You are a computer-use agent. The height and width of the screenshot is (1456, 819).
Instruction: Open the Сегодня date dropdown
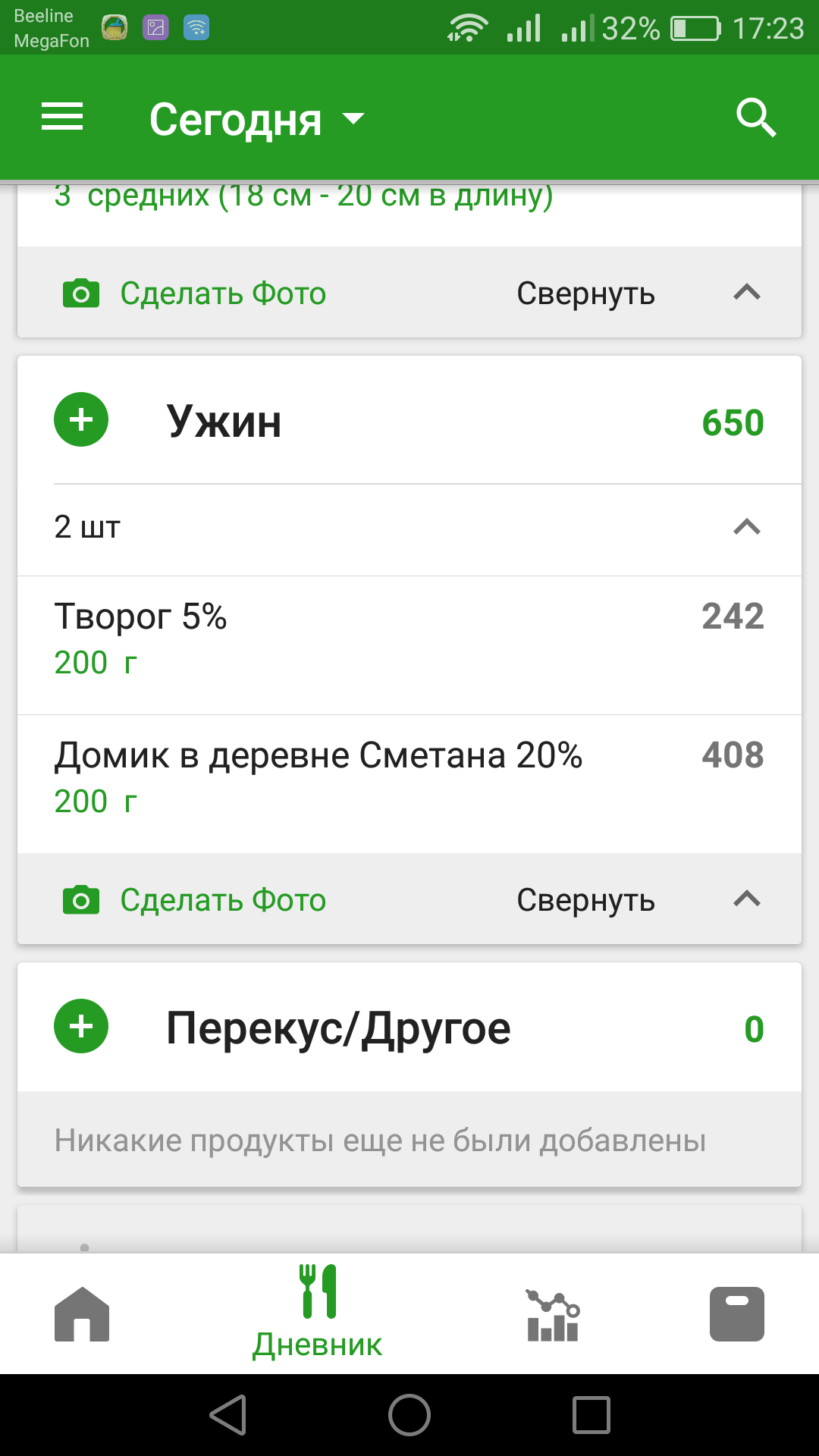[x=257, y=120]
